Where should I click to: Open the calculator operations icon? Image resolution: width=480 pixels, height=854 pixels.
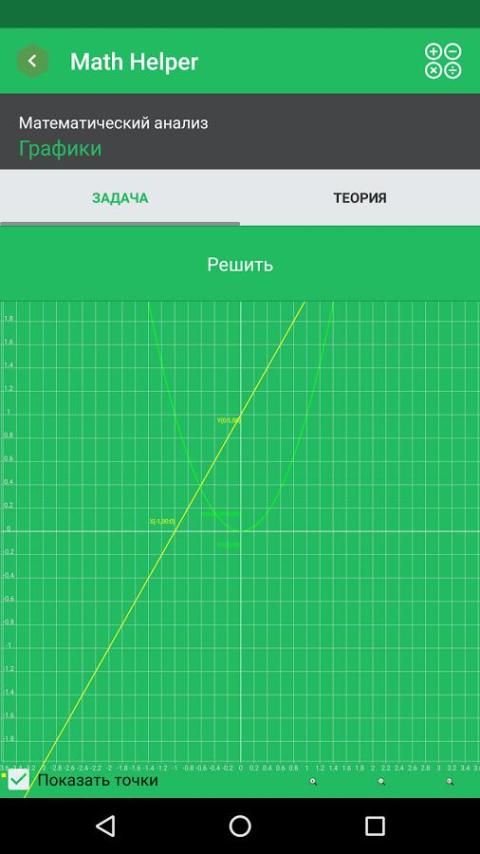[x=443, y=61]
